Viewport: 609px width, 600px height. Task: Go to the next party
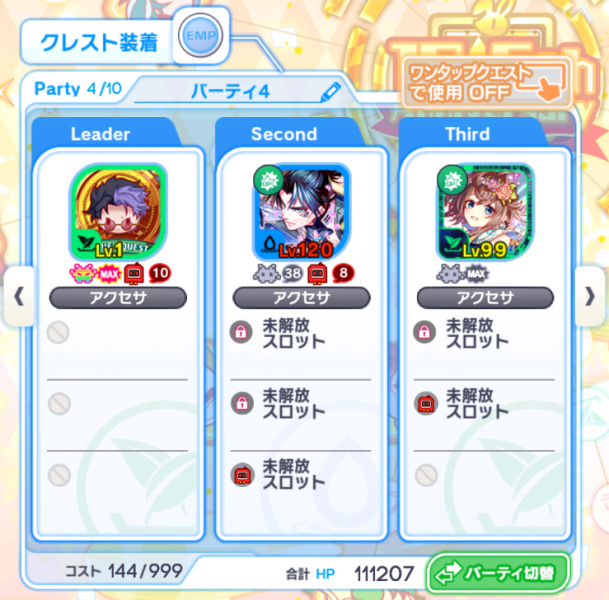pyautogui.click(x=592, y=297)
